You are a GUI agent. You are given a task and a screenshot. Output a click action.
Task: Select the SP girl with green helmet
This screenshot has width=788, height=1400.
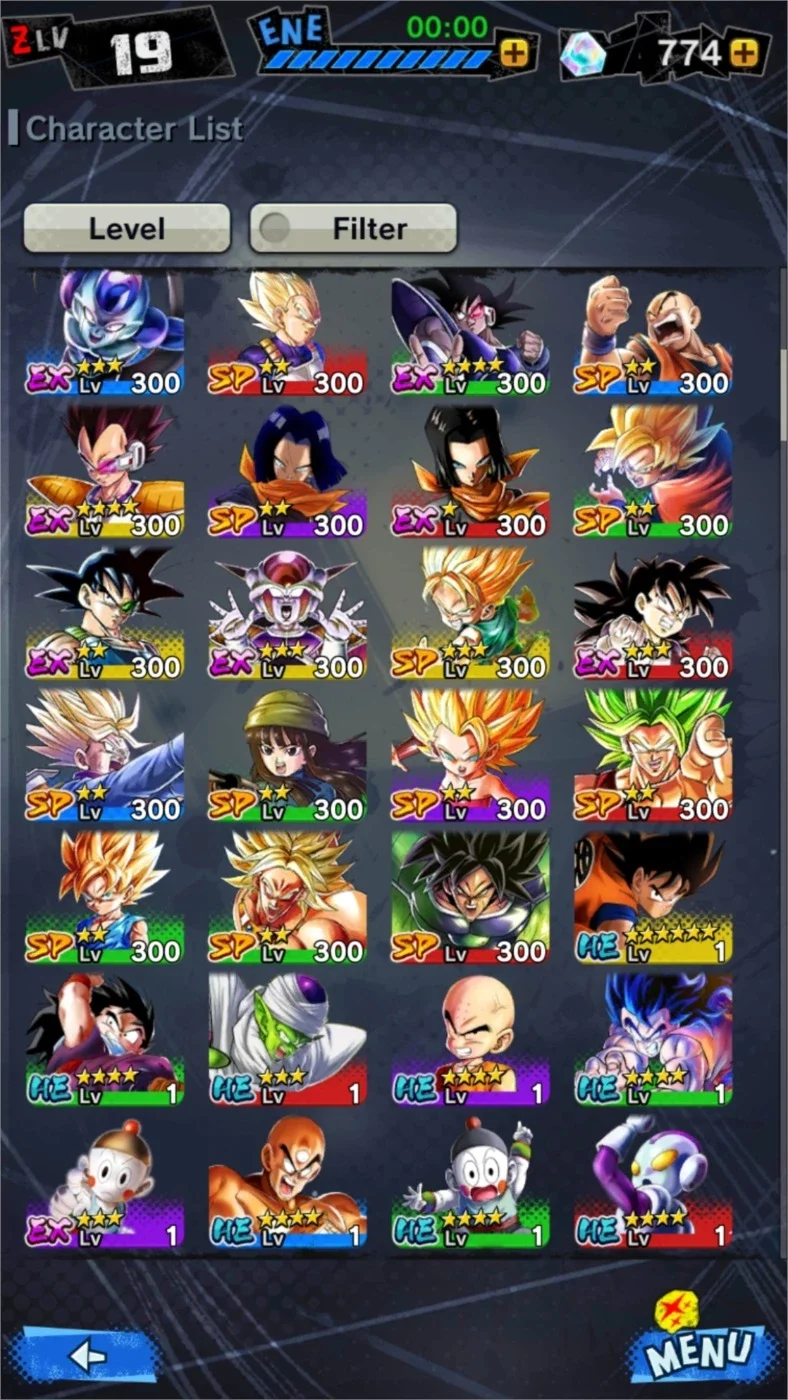tap(287, 756)
